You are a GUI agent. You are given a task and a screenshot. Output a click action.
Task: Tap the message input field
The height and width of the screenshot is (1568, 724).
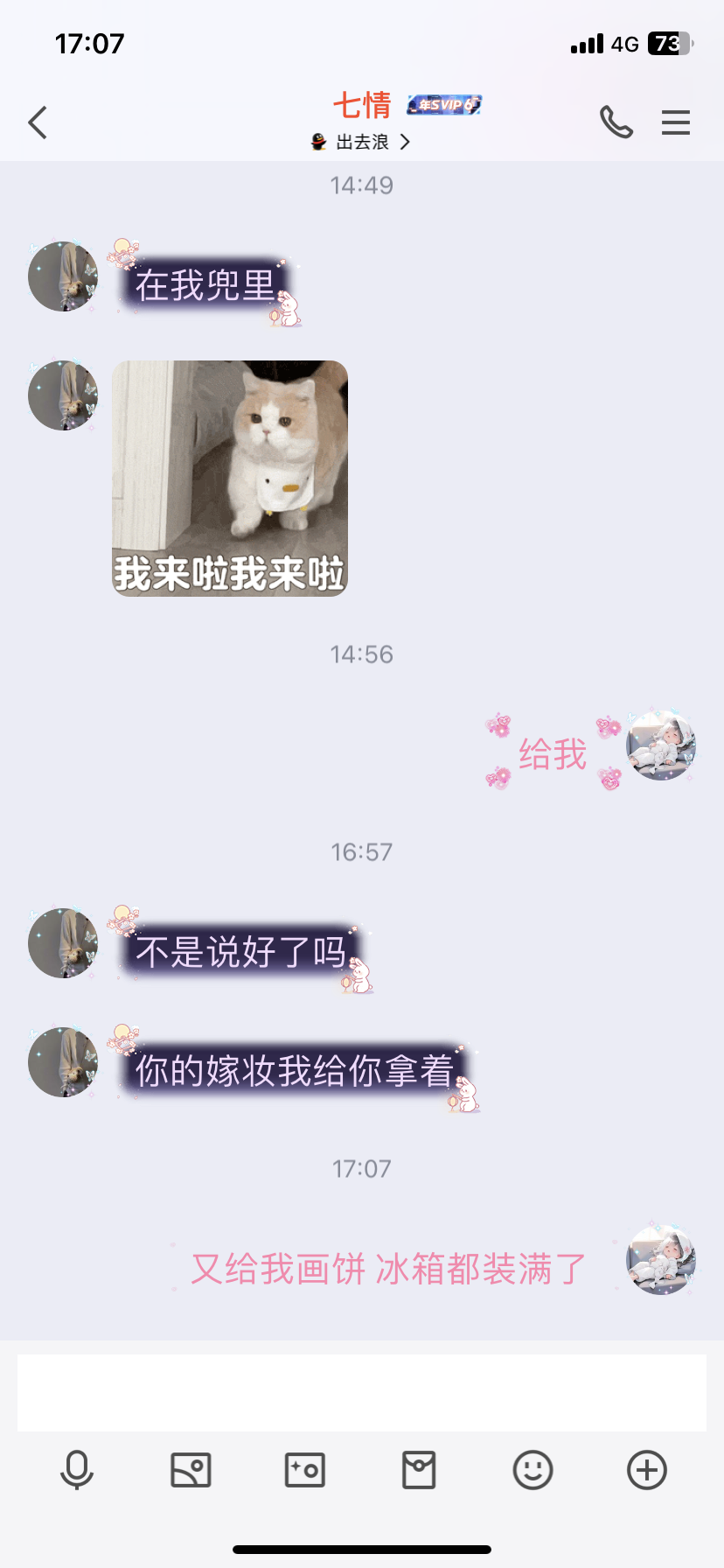[362, 1392]
